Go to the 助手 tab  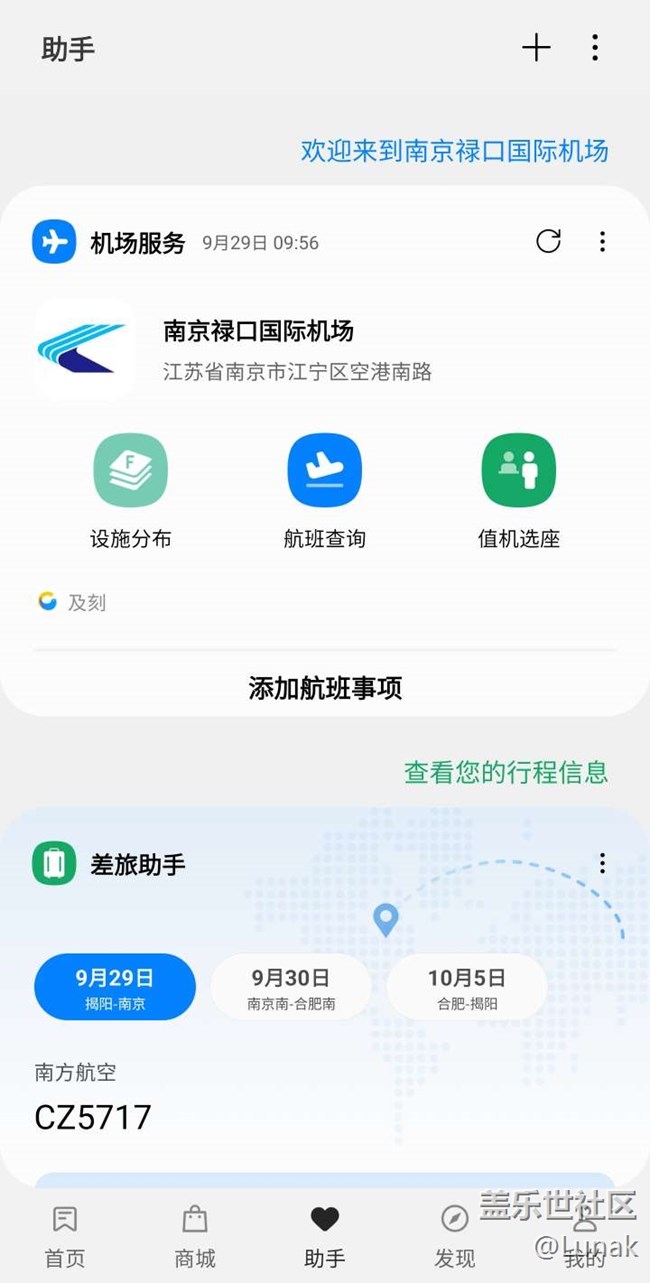click(x=325, y=1236)
